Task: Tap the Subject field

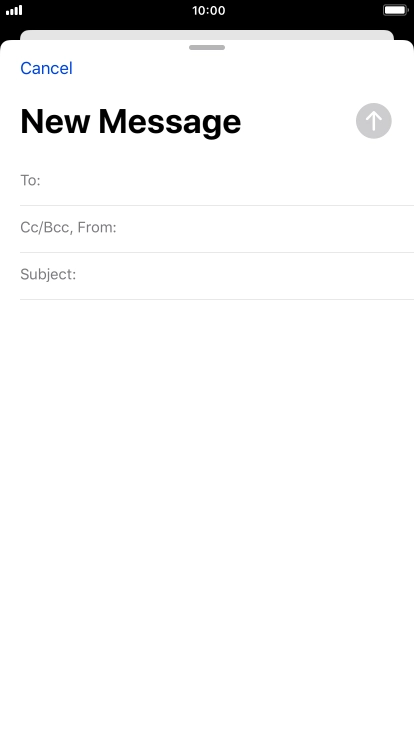Action: click(217, 275)
